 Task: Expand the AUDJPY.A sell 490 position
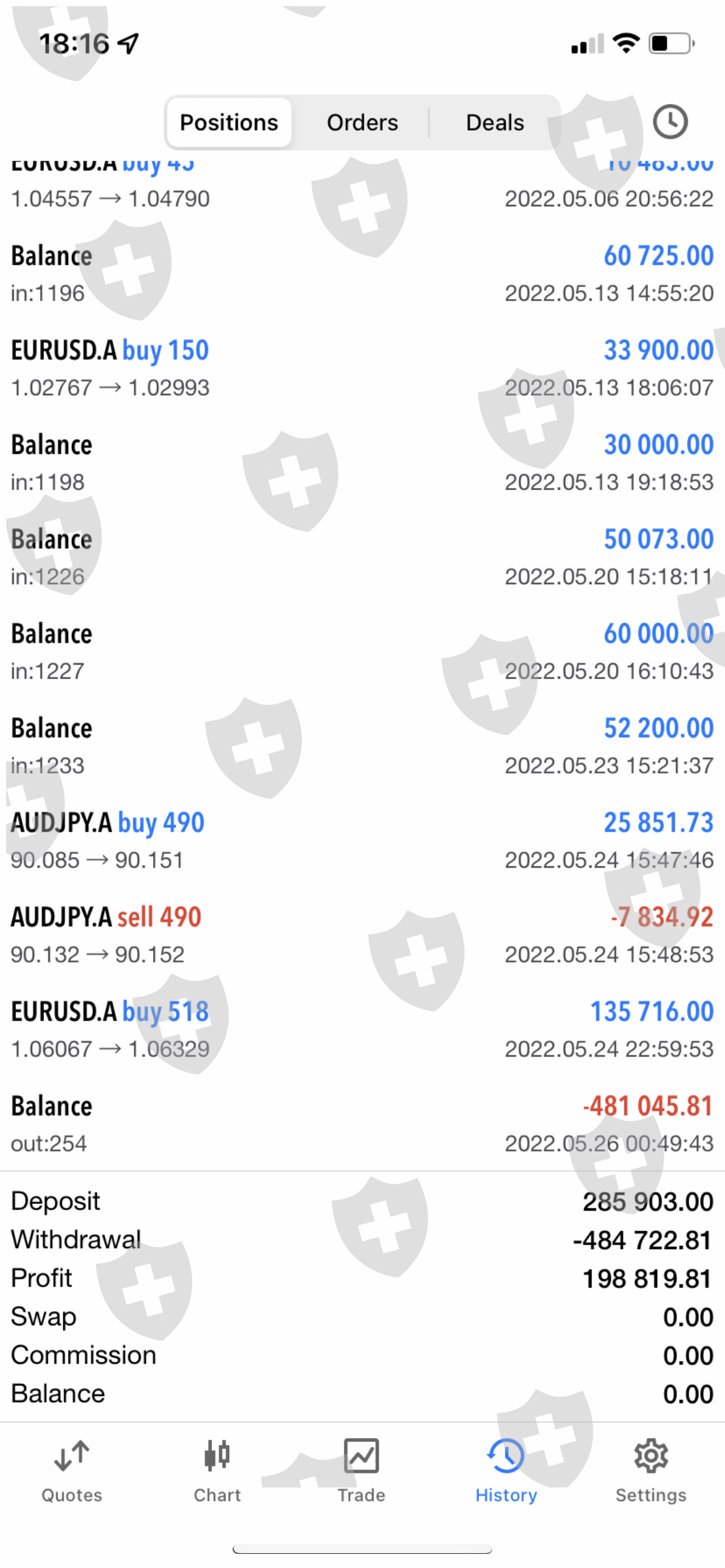coord(362,935)
